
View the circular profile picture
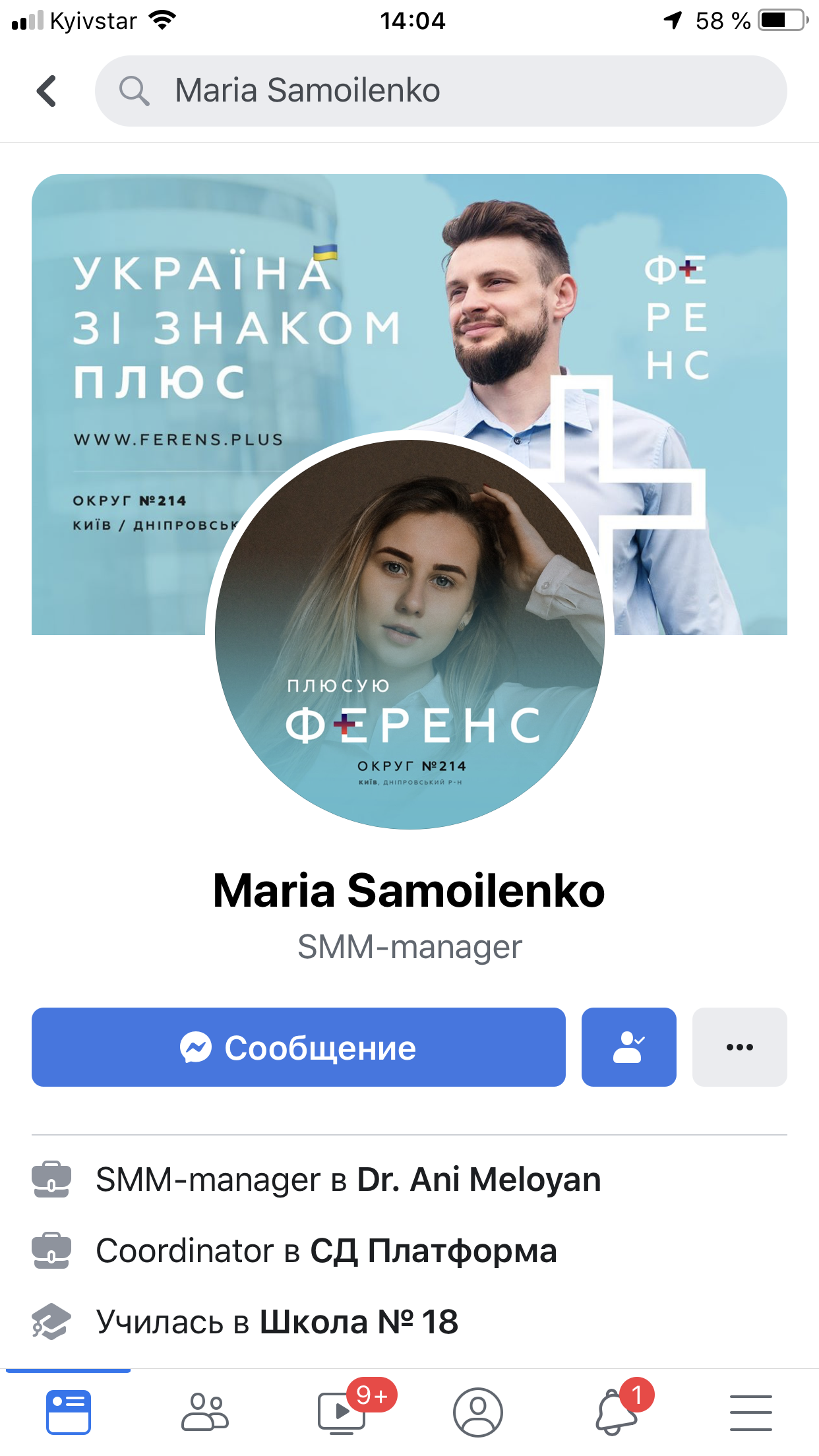point(409,633)
